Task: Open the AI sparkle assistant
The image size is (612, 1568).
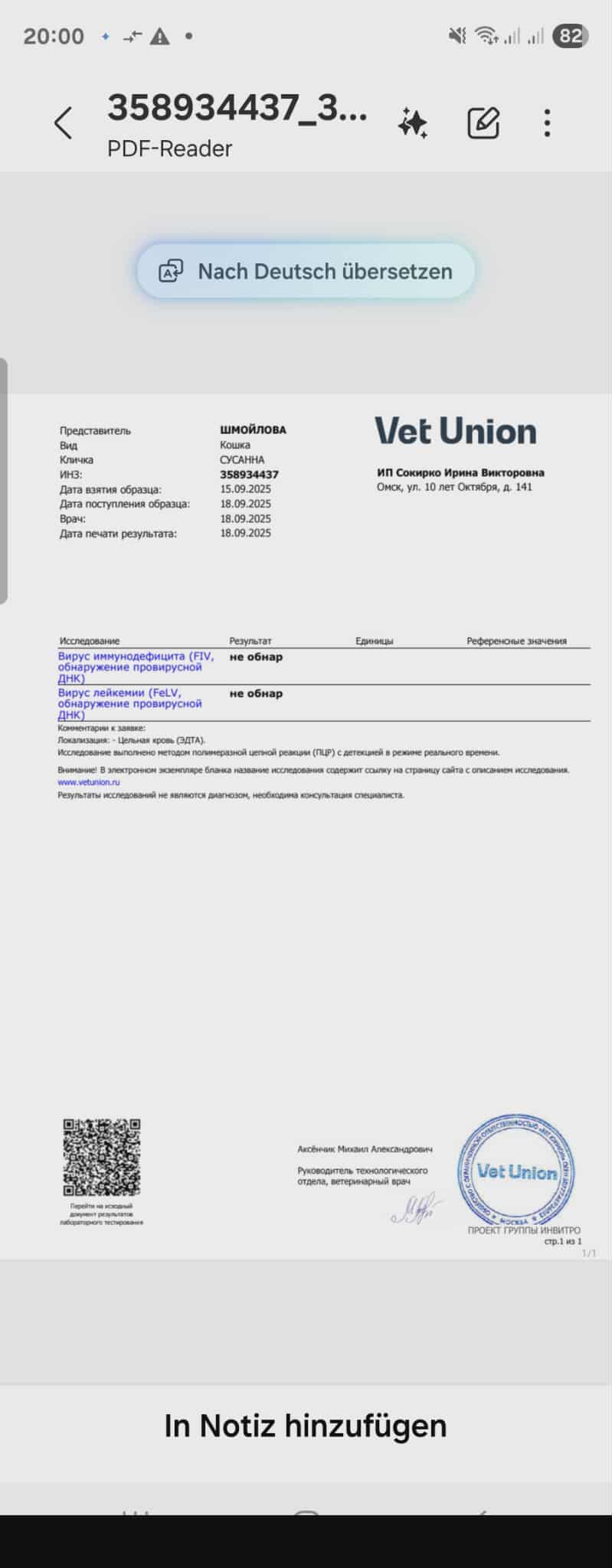Action: pyautogui.click(x=413, y=123)
